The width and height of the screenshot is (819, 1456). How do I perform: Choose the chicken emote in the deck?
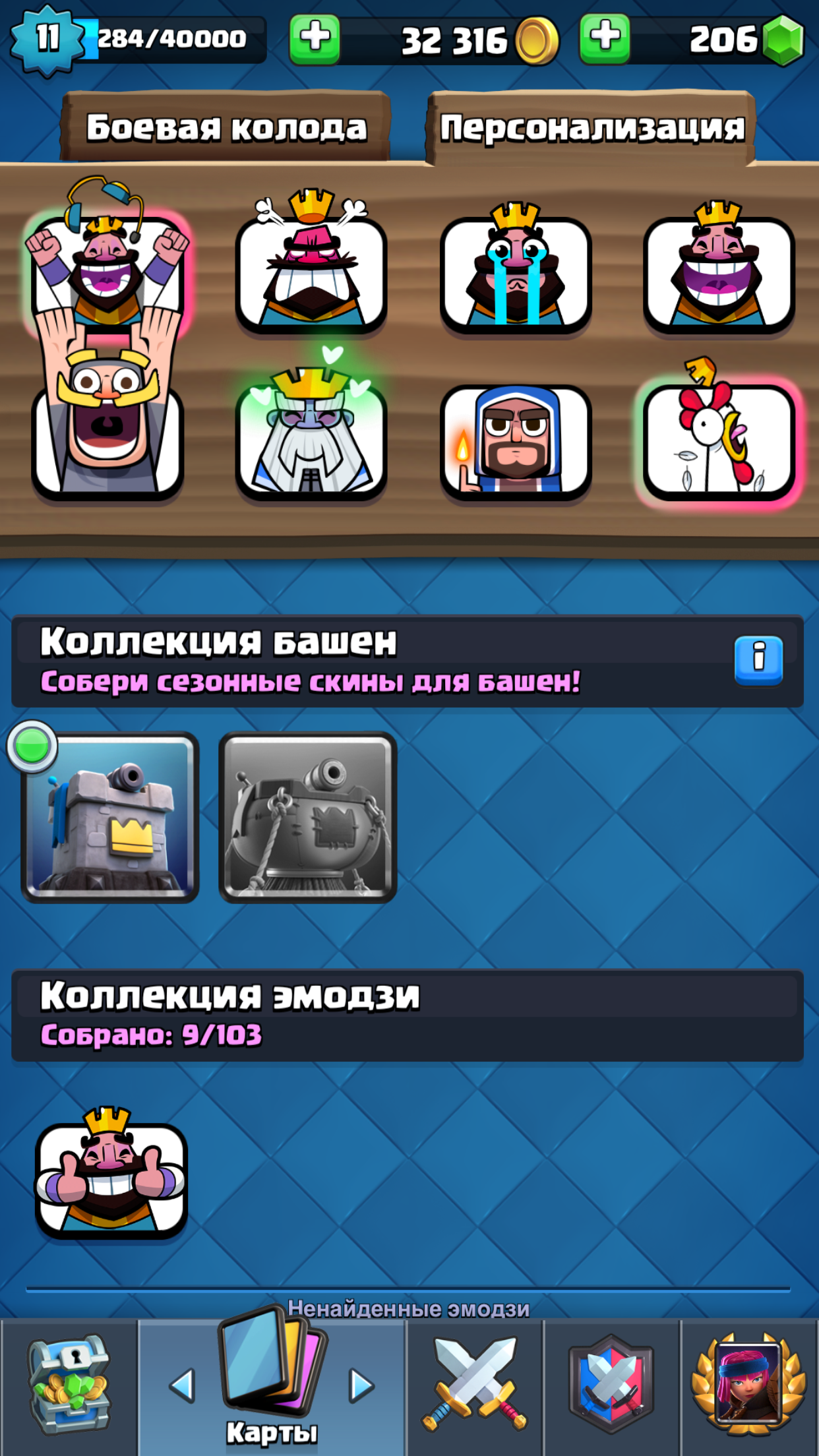coord(719,439)
